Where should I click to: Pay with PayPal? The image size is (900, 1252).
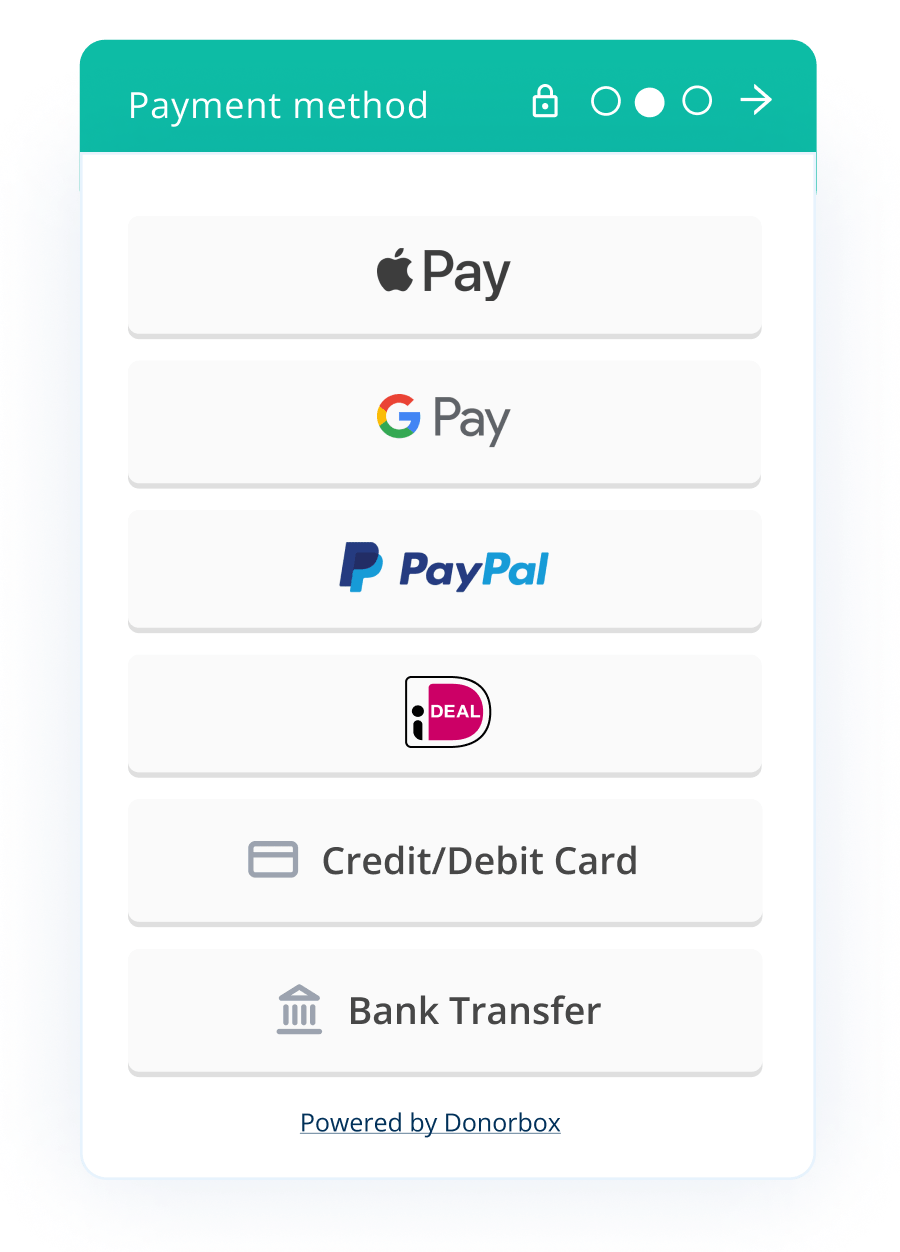[445, 568]
